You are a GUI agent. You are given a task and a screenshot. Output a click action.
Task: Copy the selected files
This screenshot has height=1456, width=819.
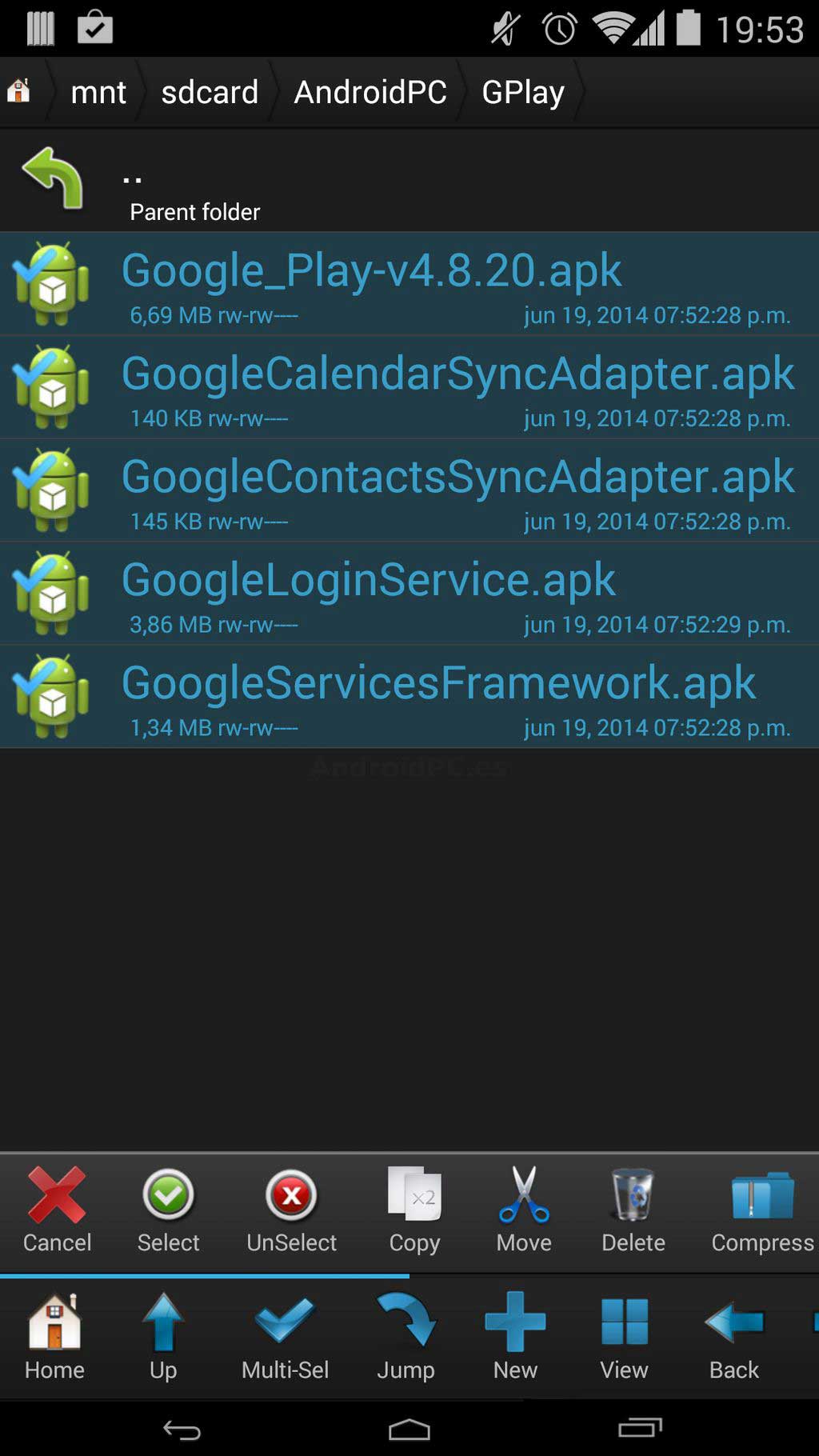(414, 1210)
